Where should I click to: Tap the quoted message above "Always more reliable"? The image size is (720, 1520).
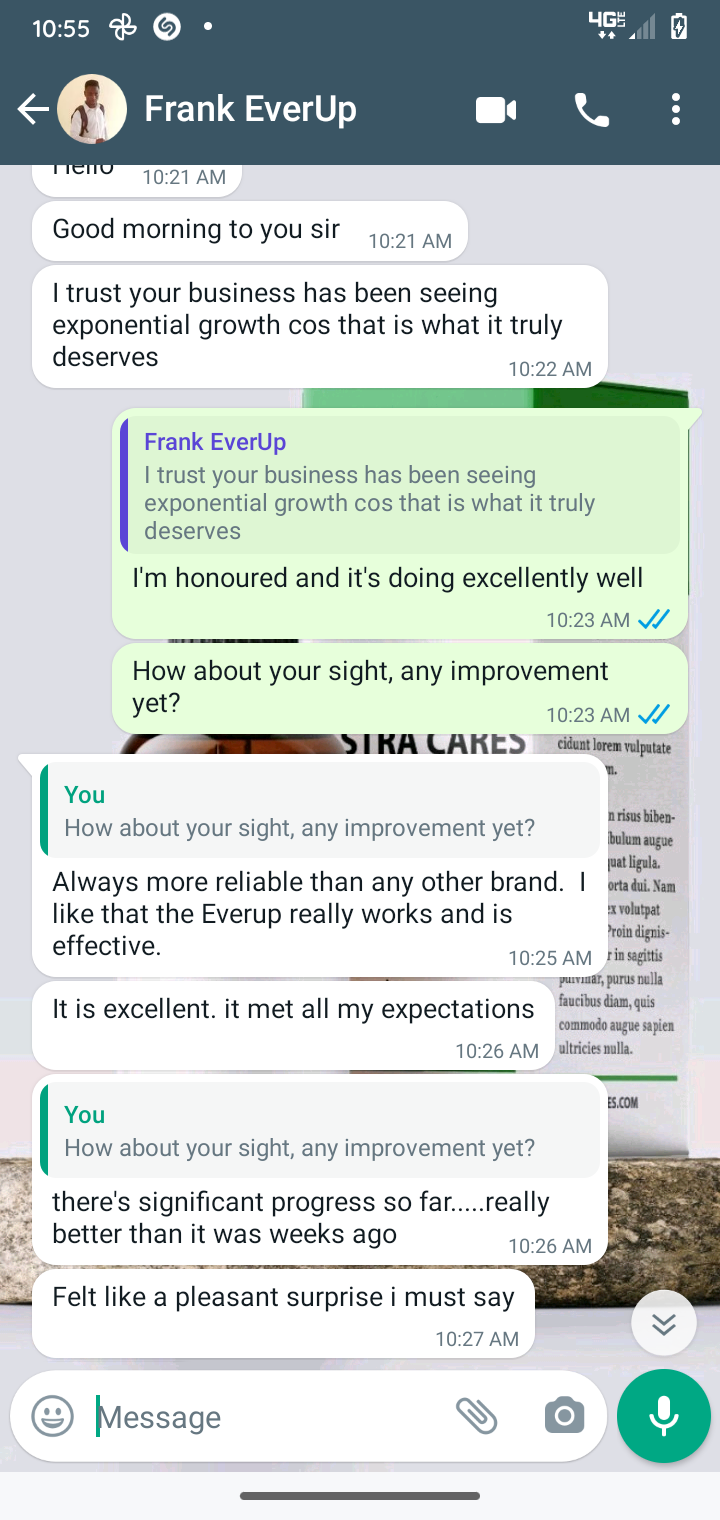pos(320,811)
